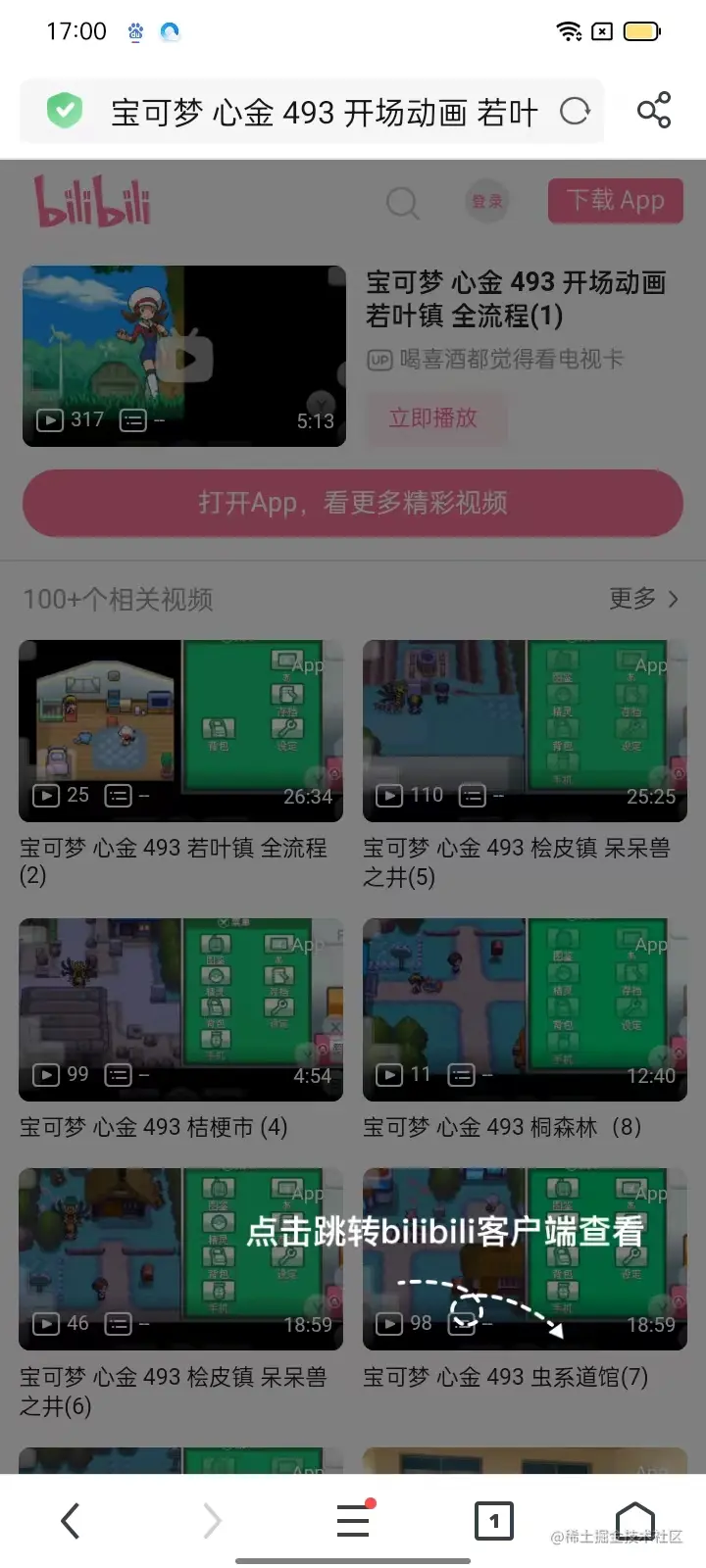Tap 立即播放 to play now
Image resolution: width=706 pixels, height=1568 pixels.
(433, 419)
